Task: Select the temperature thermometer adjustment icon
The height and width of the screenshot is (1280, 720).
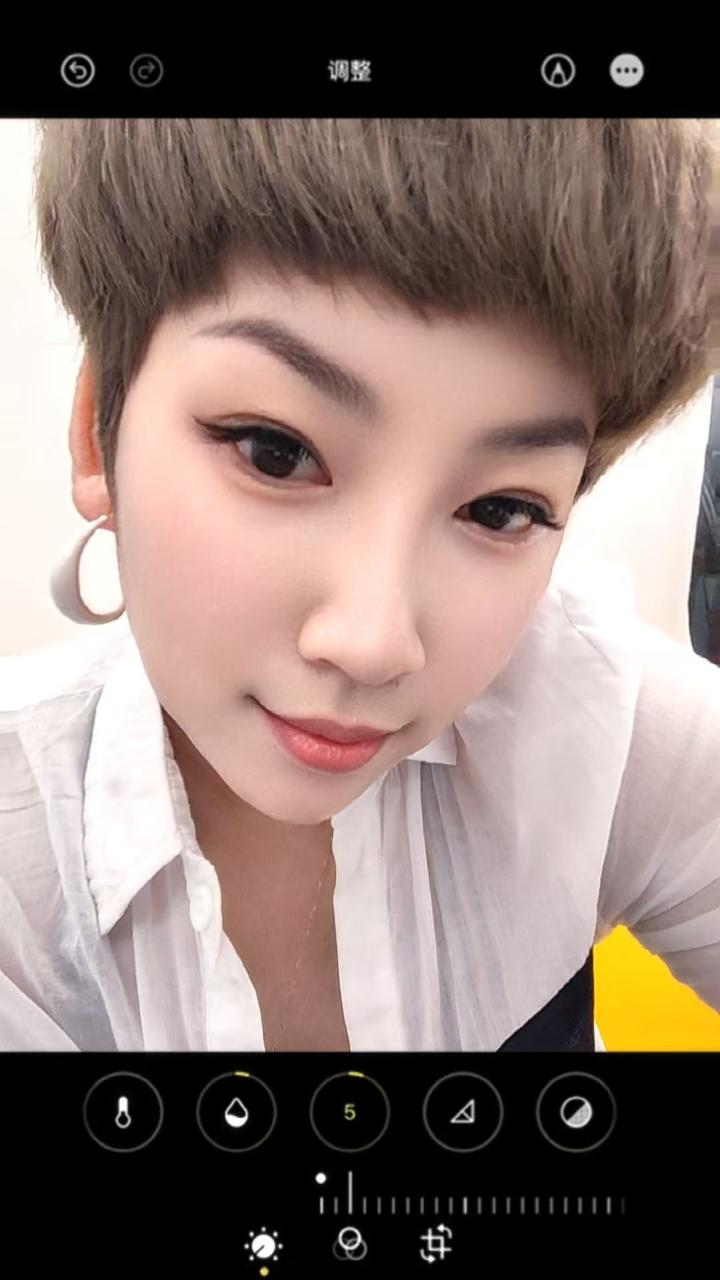Action: point(124,1113)
